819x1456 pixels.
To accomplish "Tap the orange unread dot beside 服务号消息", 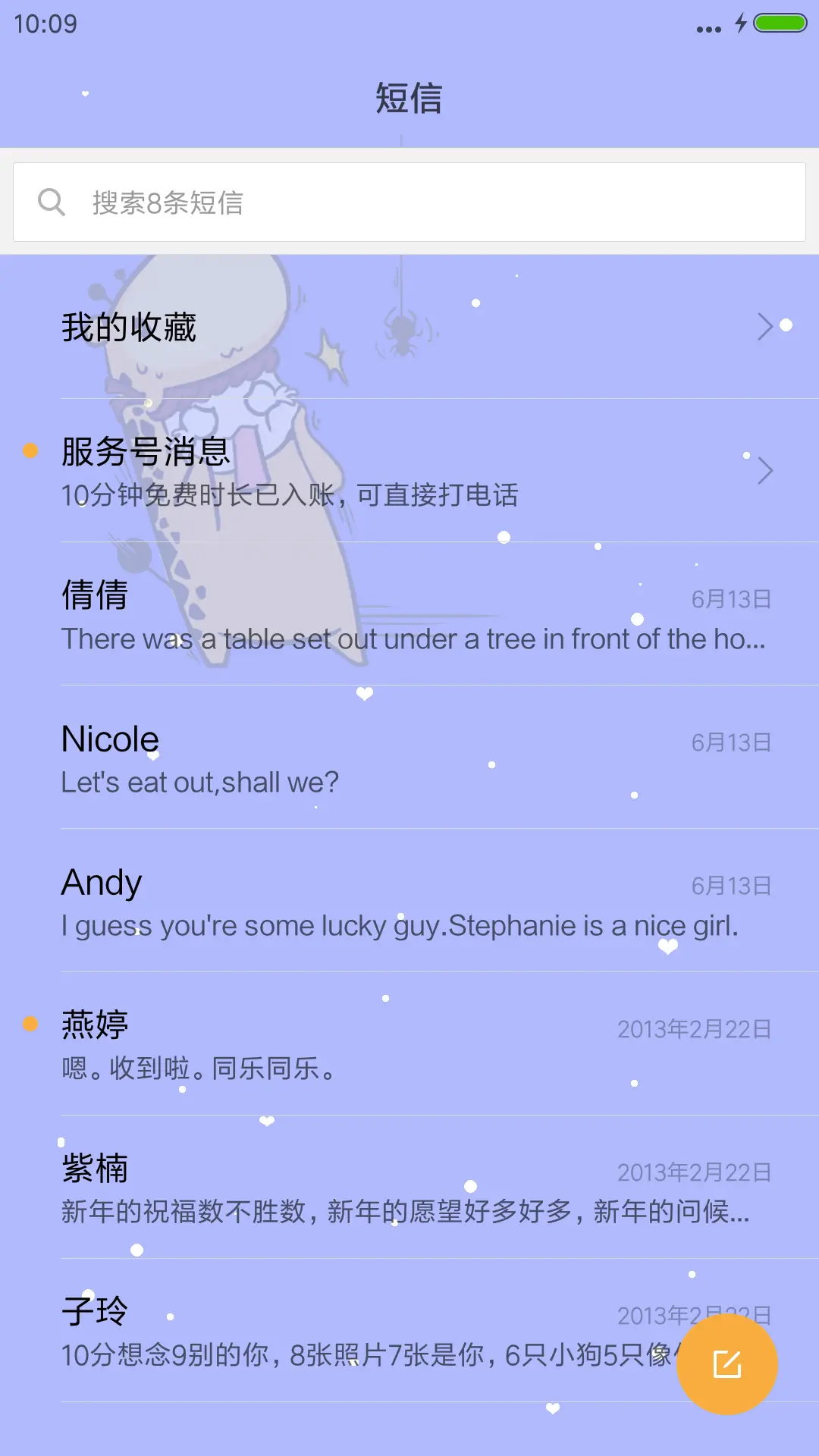I will [29, 450].
